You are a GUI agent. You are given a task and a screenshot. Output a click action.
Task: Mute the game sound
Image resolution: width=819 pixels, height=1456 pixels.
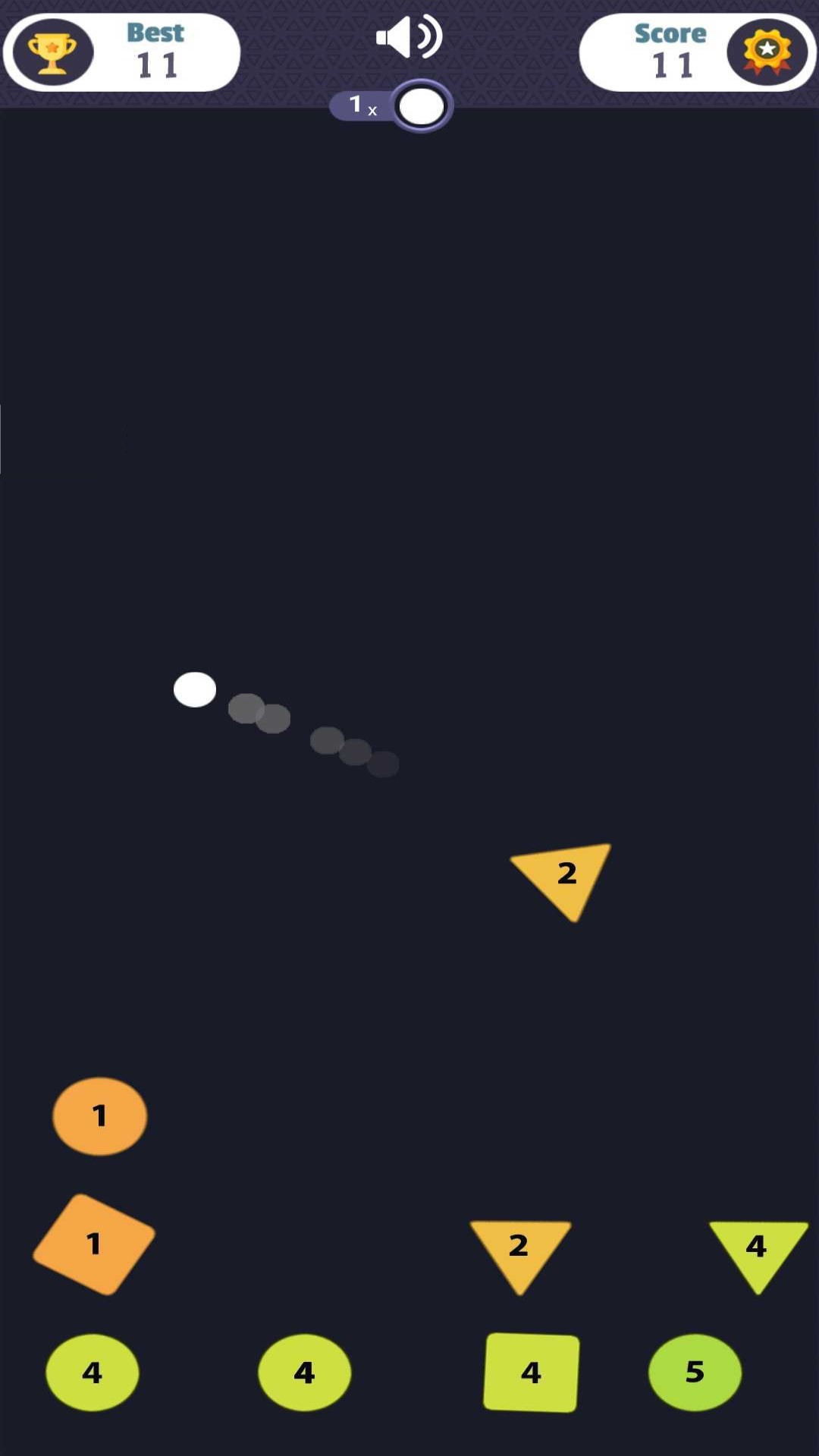[x=409, y=36]
